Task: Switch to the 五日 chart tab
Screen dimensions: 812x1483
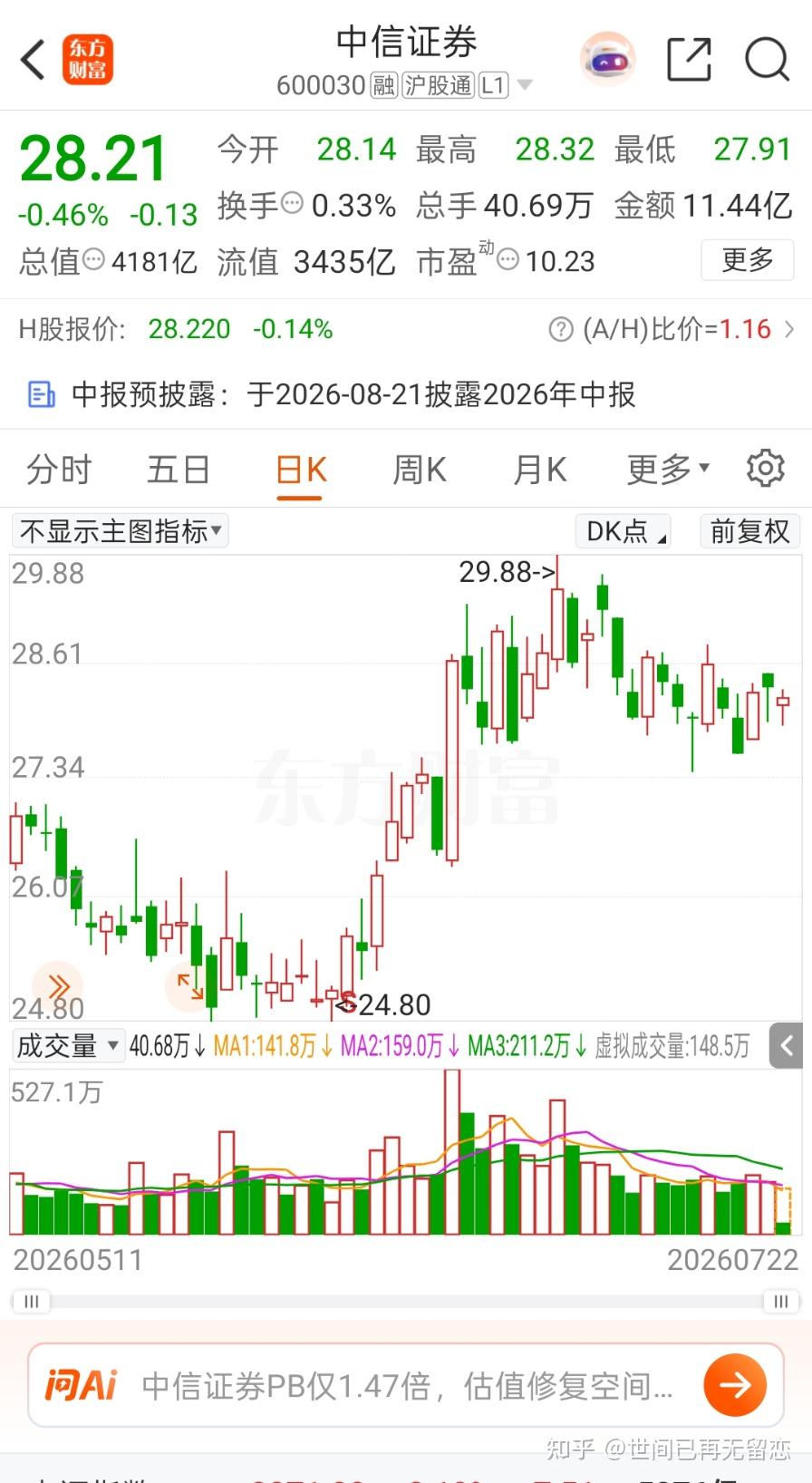Action: pyautogui.click(x=179, y=470)
